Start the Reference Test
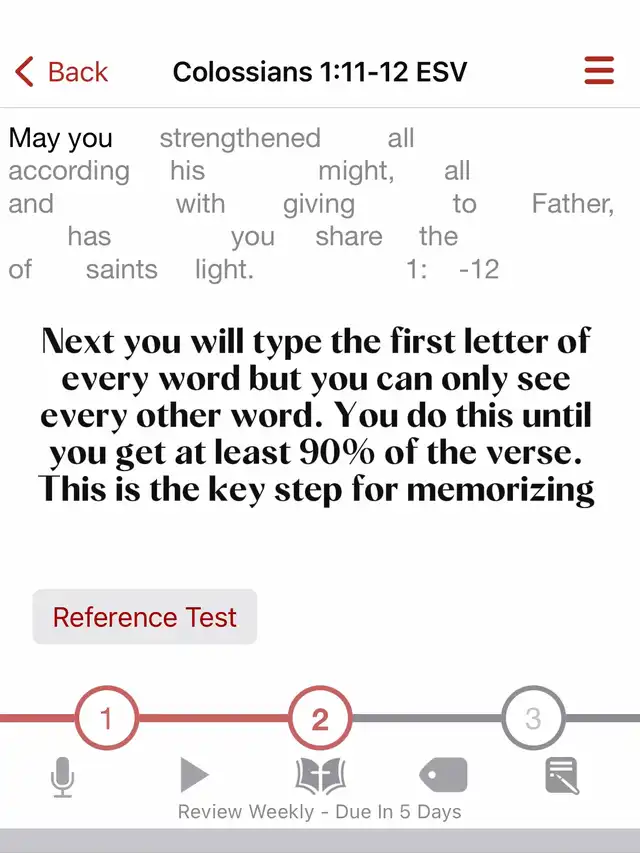The height and width of the screenshot is (853, 640). tap(145, 617)
